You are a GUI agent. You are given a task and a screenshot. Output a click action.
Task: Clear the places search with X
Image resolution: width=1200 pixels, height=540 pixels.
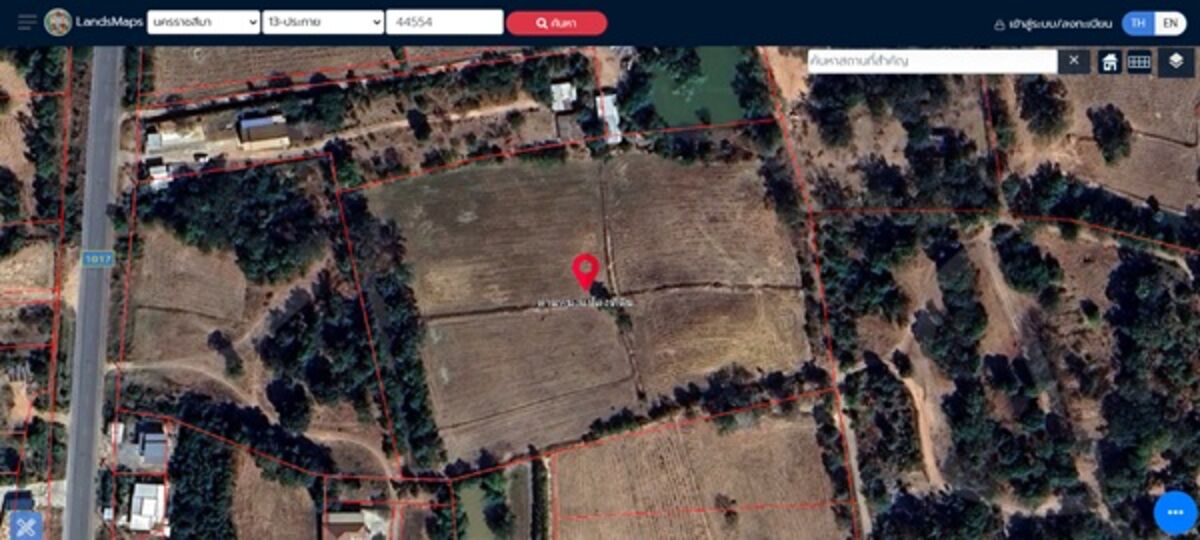click(x=1074, y=62)
